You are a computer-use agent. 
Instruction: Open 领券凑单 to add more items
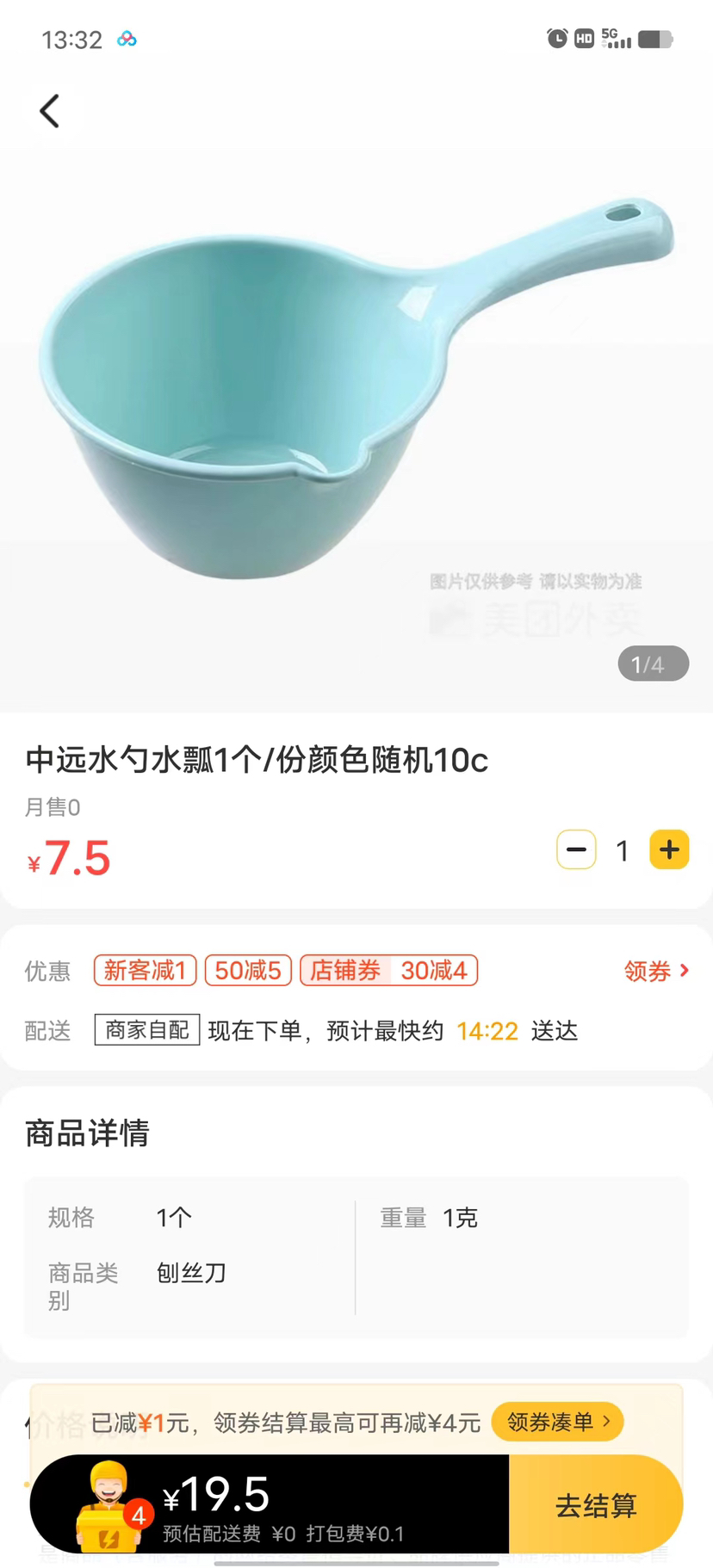click(x=558, y=1422)
